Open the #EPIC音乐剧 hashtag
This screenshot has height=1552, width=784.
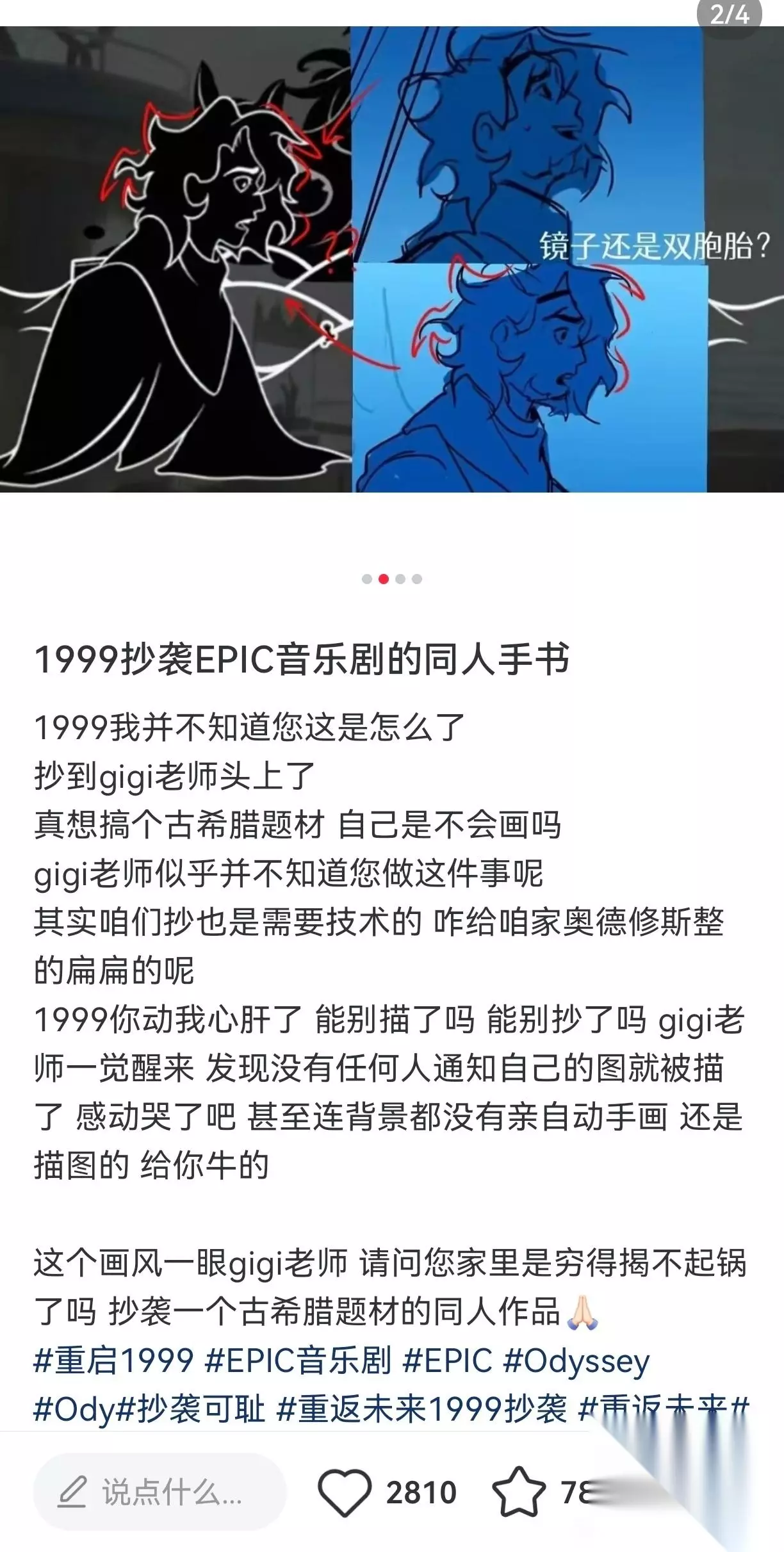[x=298, y=1360]
